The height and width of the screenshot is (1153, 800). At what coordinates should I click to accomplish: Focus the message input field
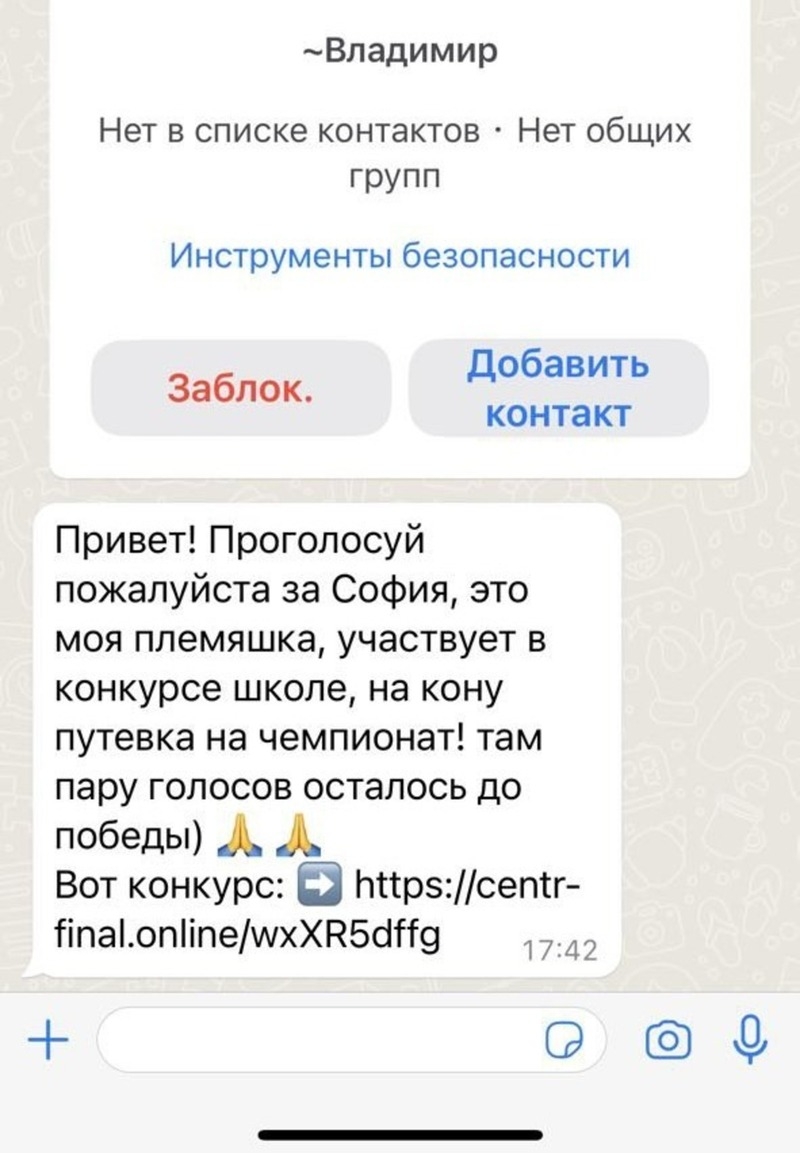pos(320,1043)
